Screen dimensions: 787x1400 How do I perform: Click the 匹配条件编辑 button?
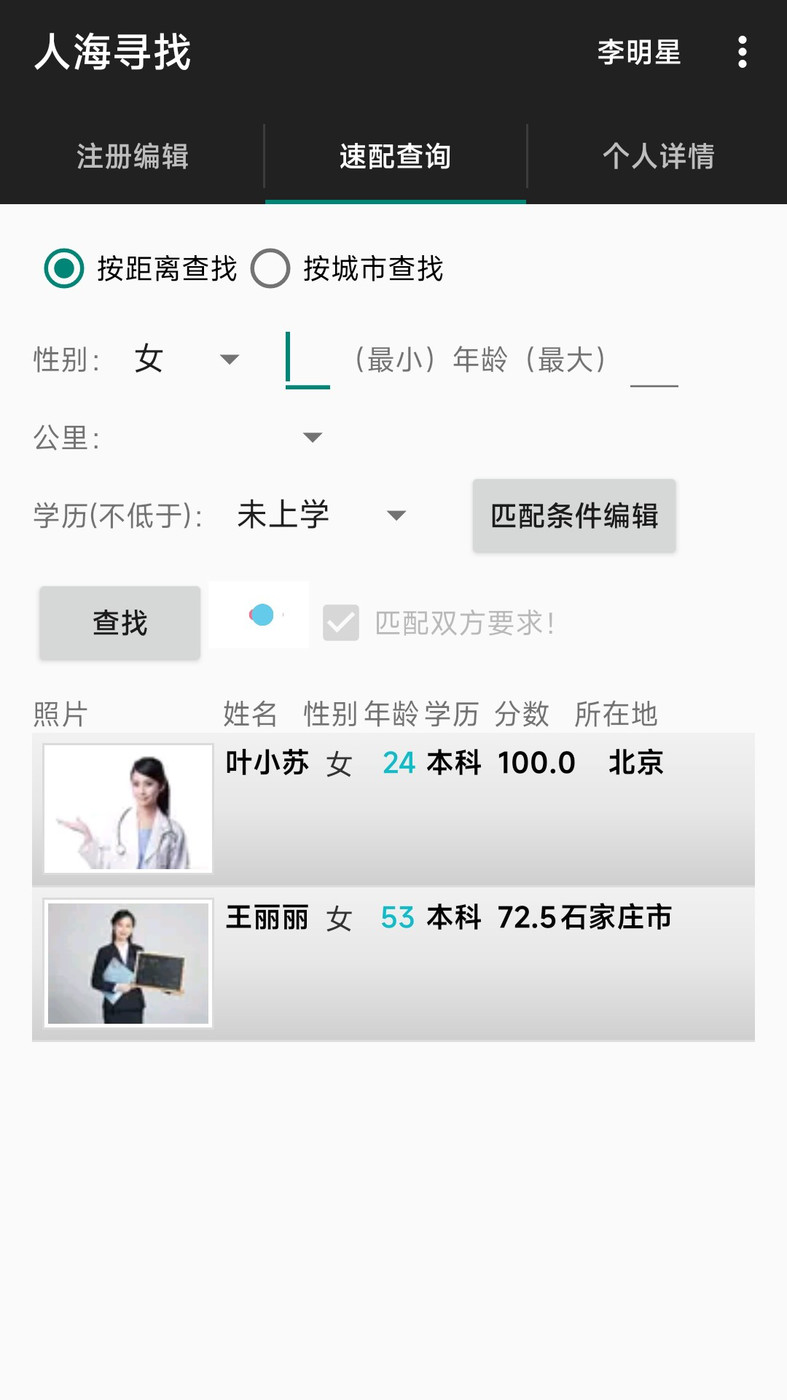pos(574,515)
